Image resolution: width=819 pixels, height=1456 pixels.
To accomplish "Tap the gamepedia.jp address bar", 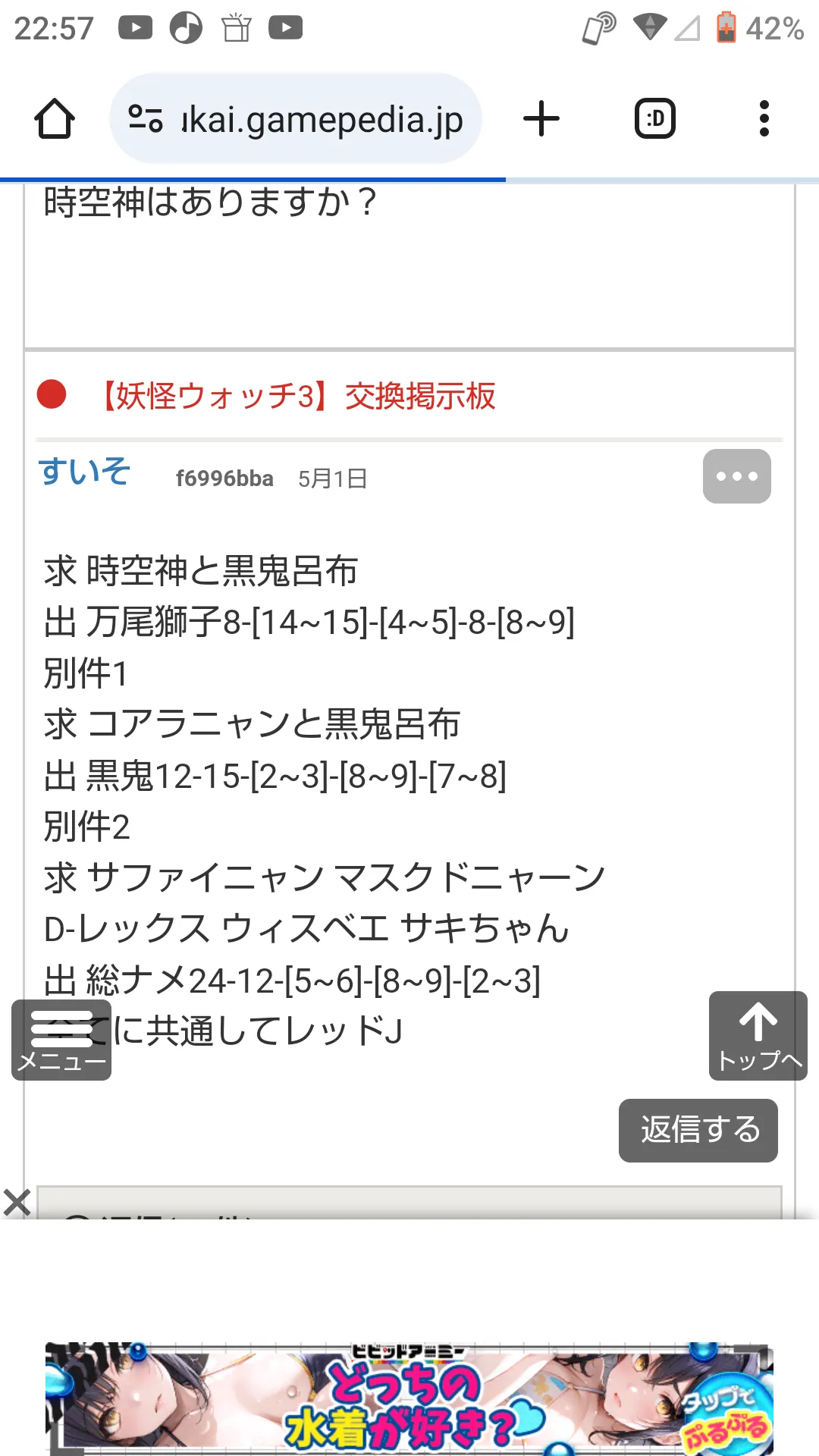I will 296,119.
